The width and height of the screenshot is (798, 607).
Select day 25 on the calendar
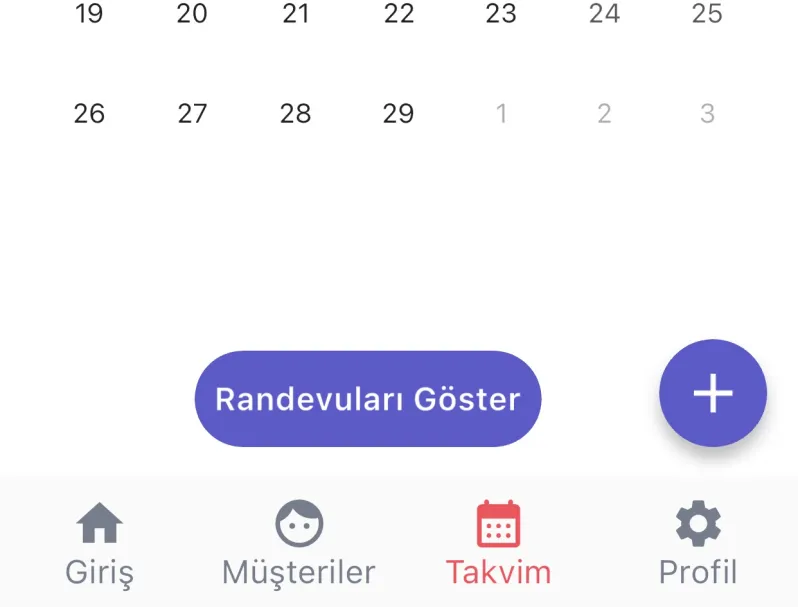coord(707,14)
